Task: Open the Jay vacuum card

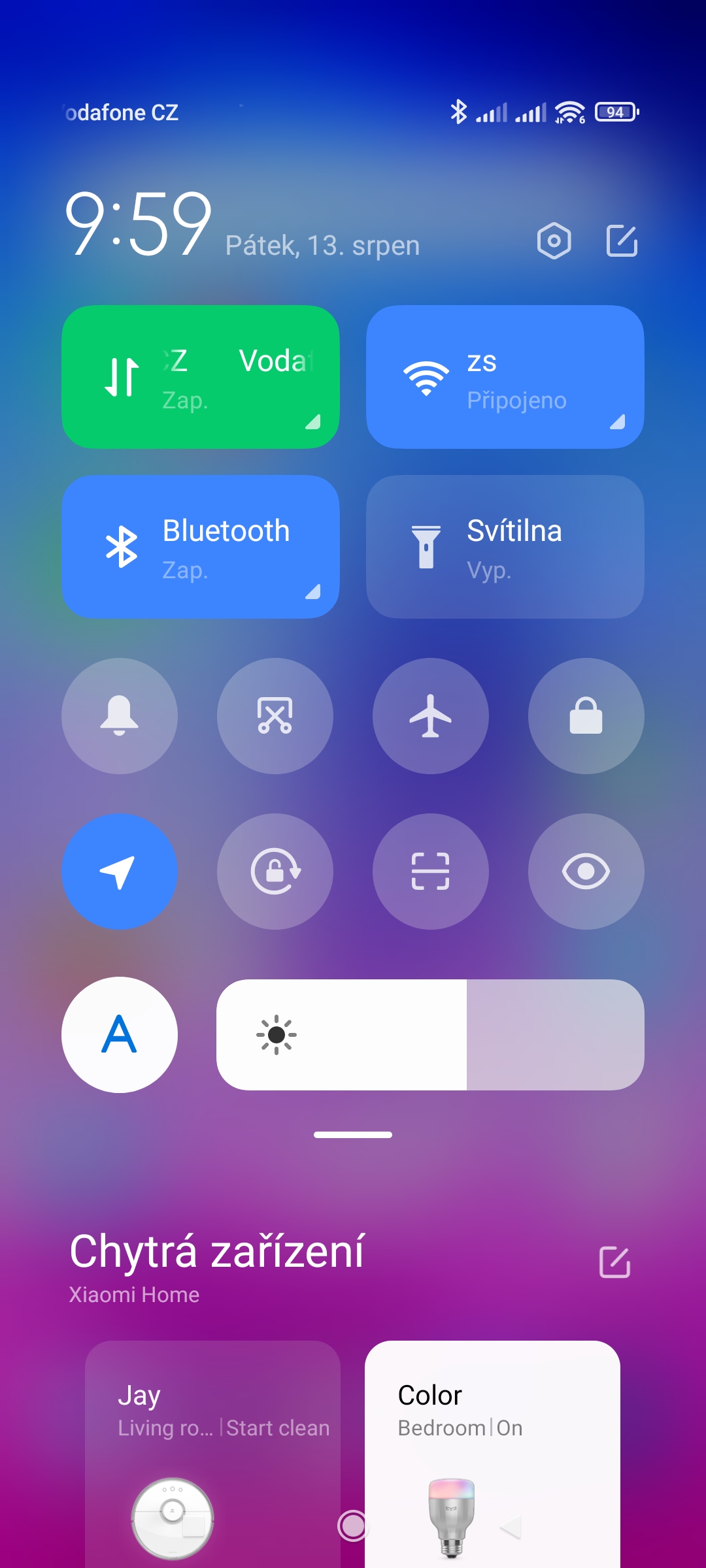Action: tap(212, 1450)
